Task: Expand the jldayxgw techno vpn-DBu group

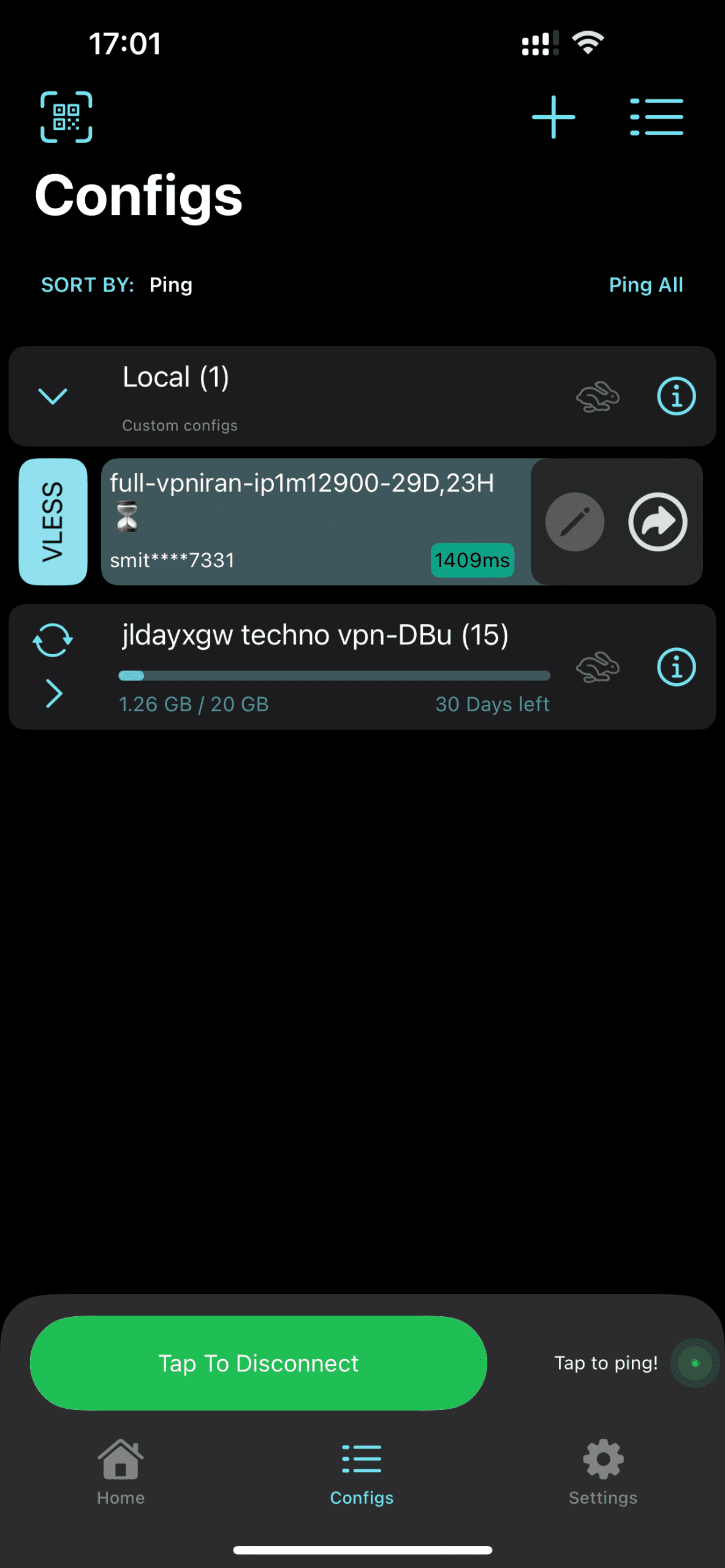Action: 54,694
